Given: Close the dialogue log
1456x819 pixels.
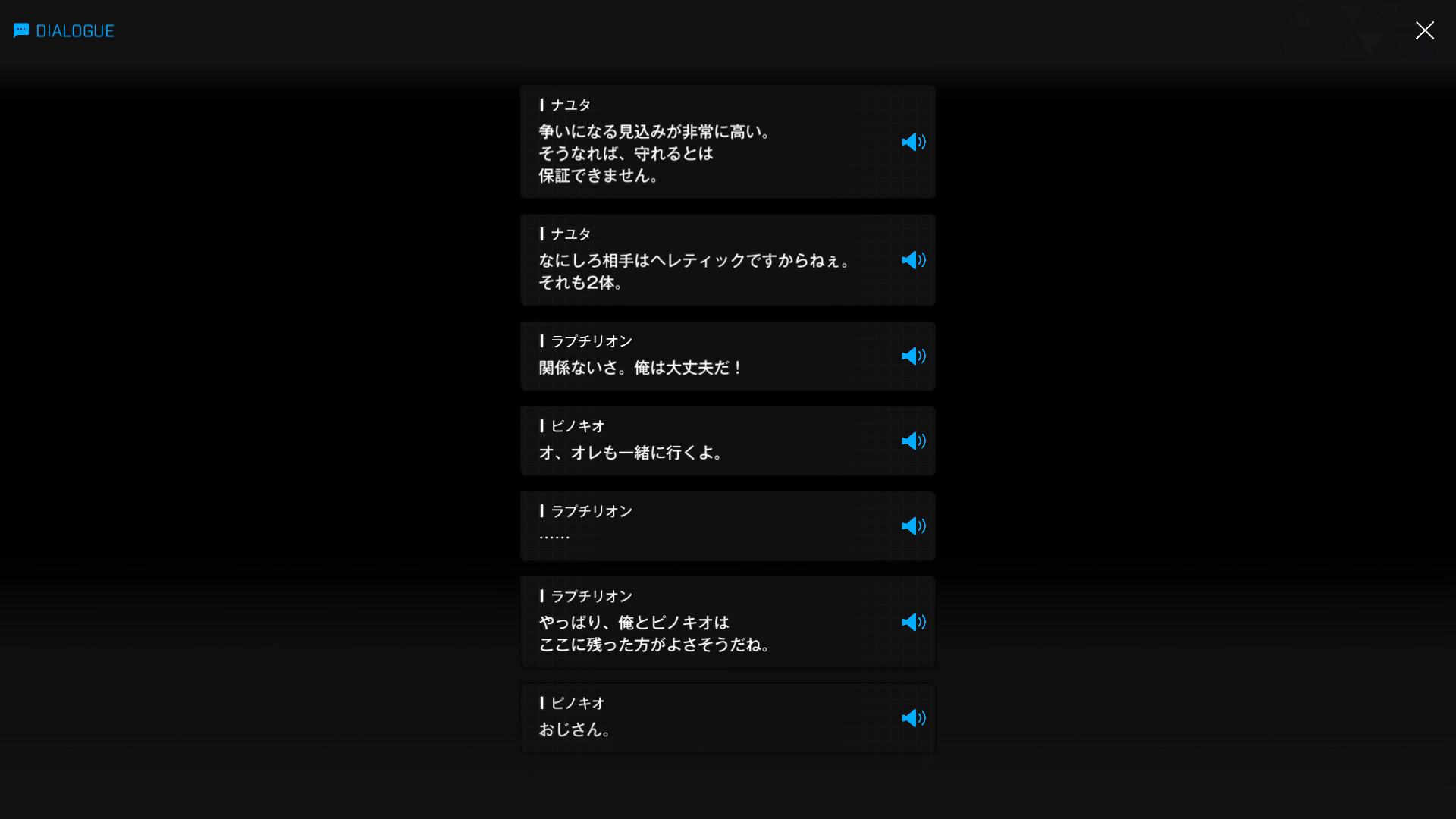Looking at the screenshot, I should [x=1424, y=30].
